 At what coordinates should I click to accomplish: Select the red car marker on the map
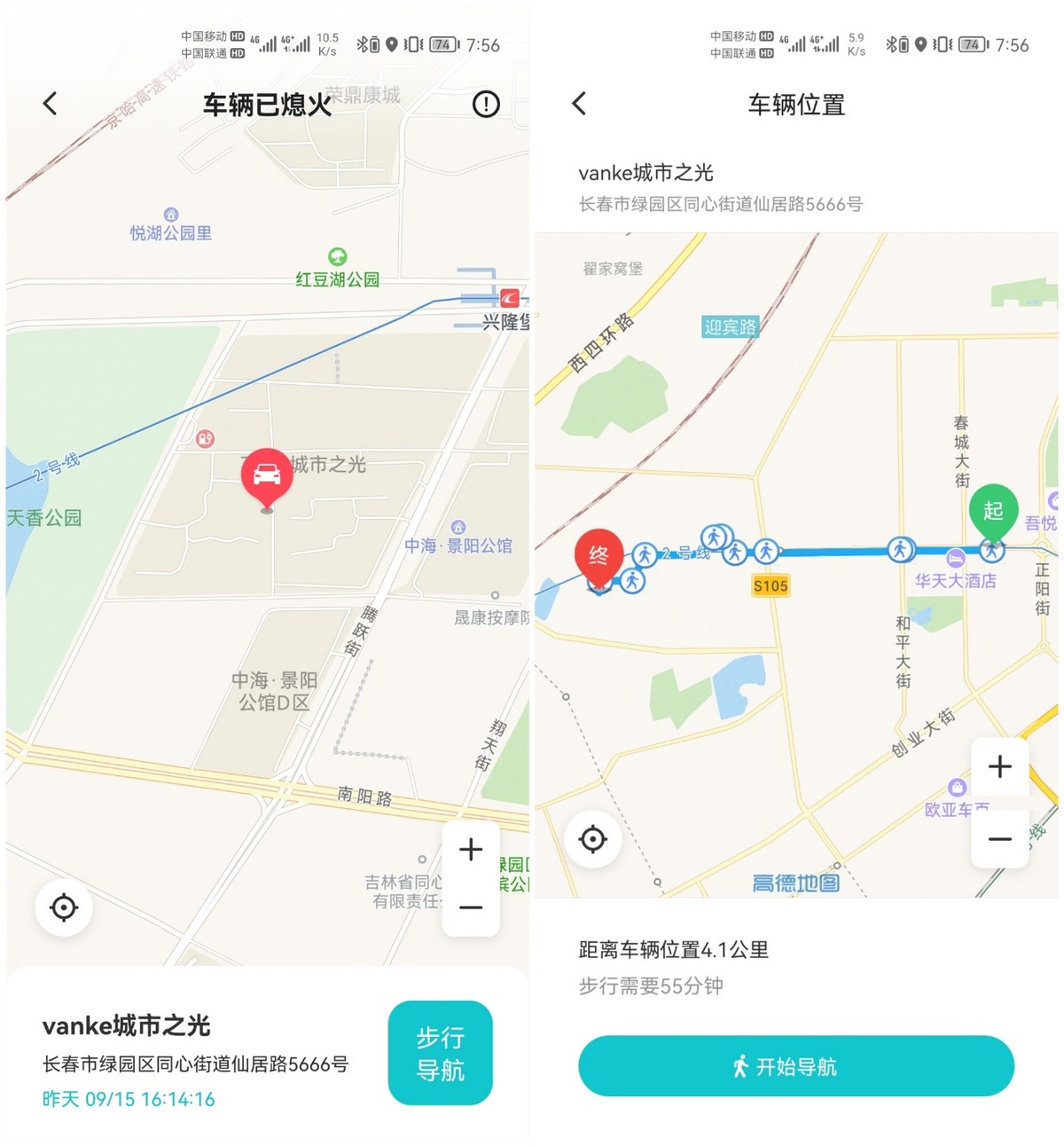(x=267, y=475)
